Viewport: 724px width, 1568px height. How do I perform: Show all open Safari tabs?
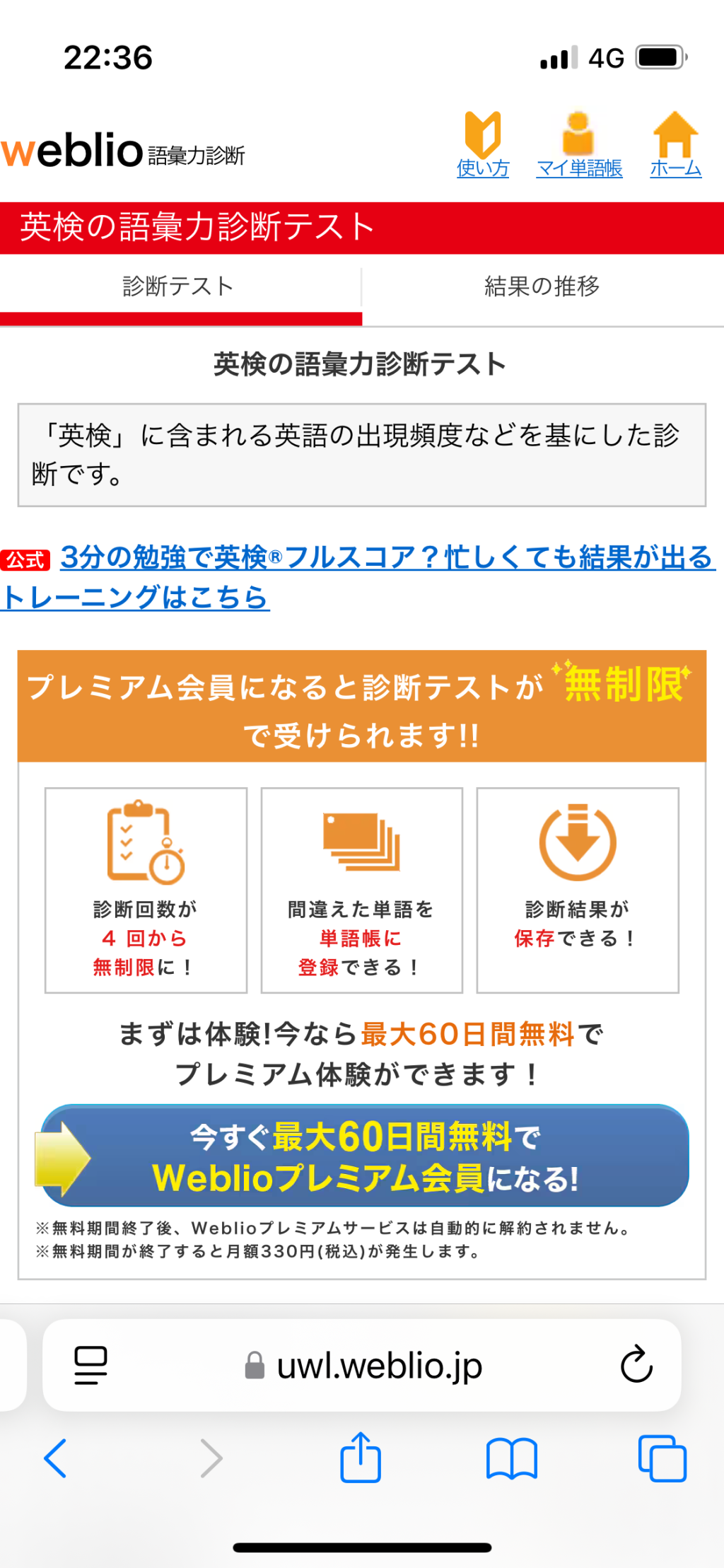coord(662,1458)
